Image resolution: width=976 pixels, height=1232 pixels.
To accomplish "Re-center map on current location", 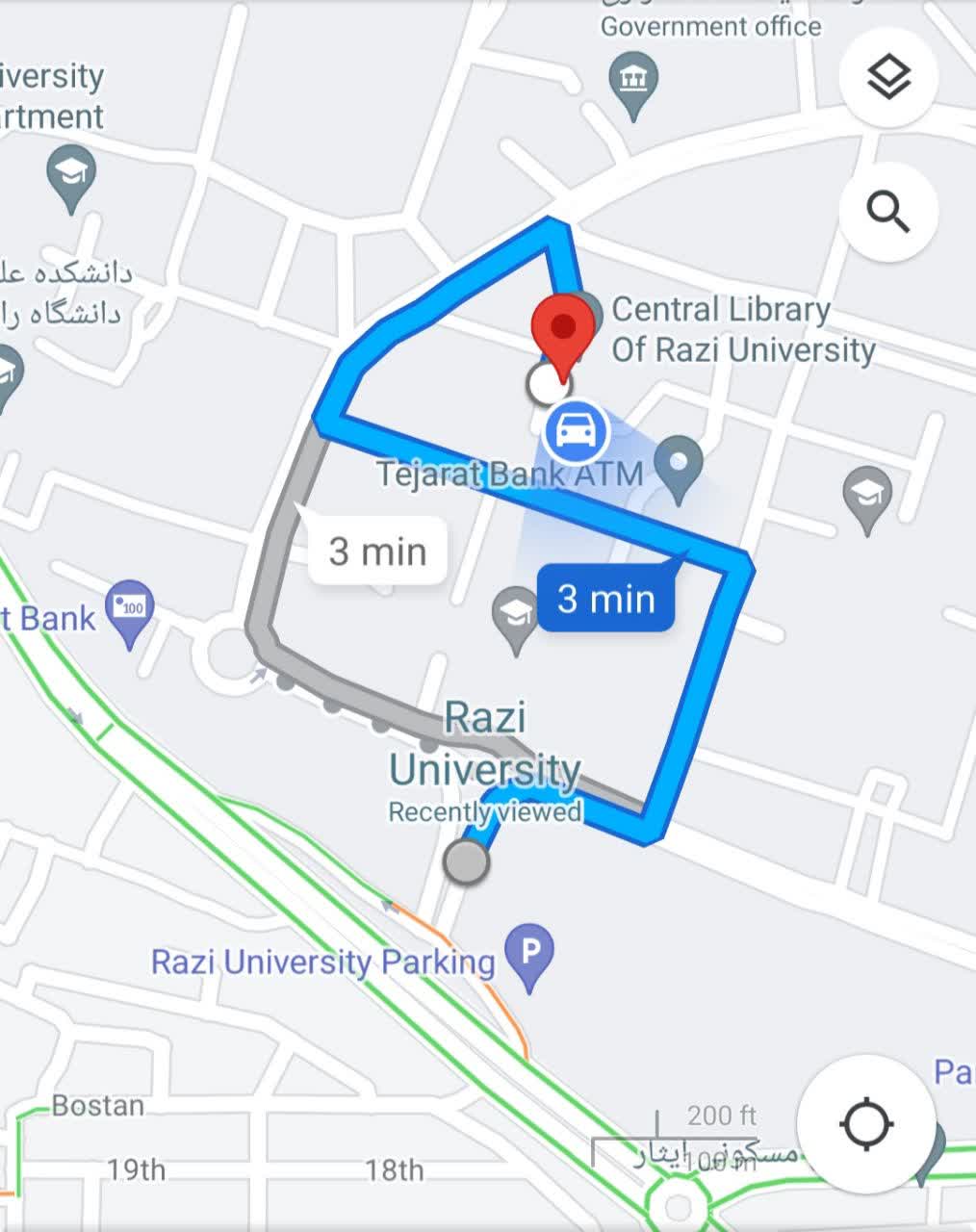I will (865, 1123).
